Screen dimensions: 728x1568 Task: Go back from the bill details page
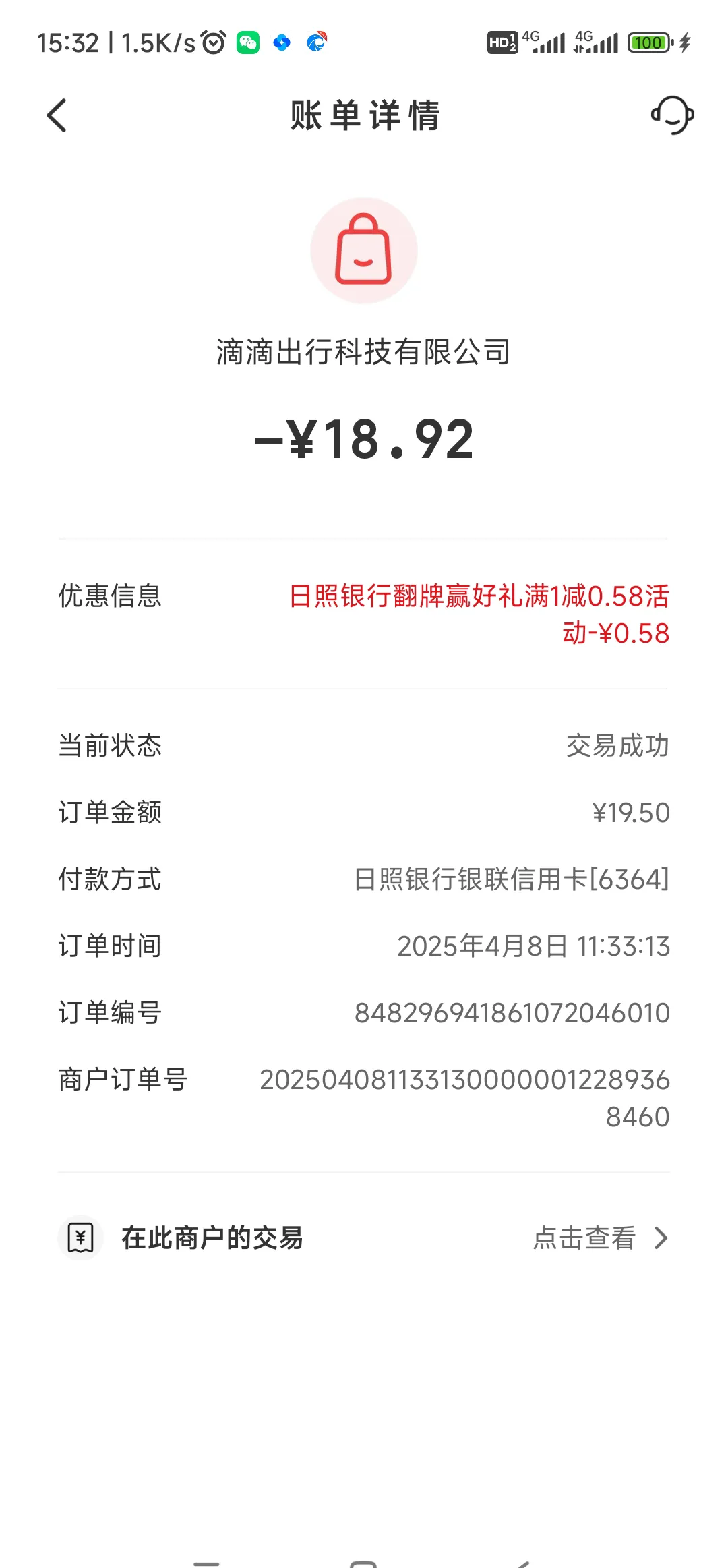(x=57, y=115)
